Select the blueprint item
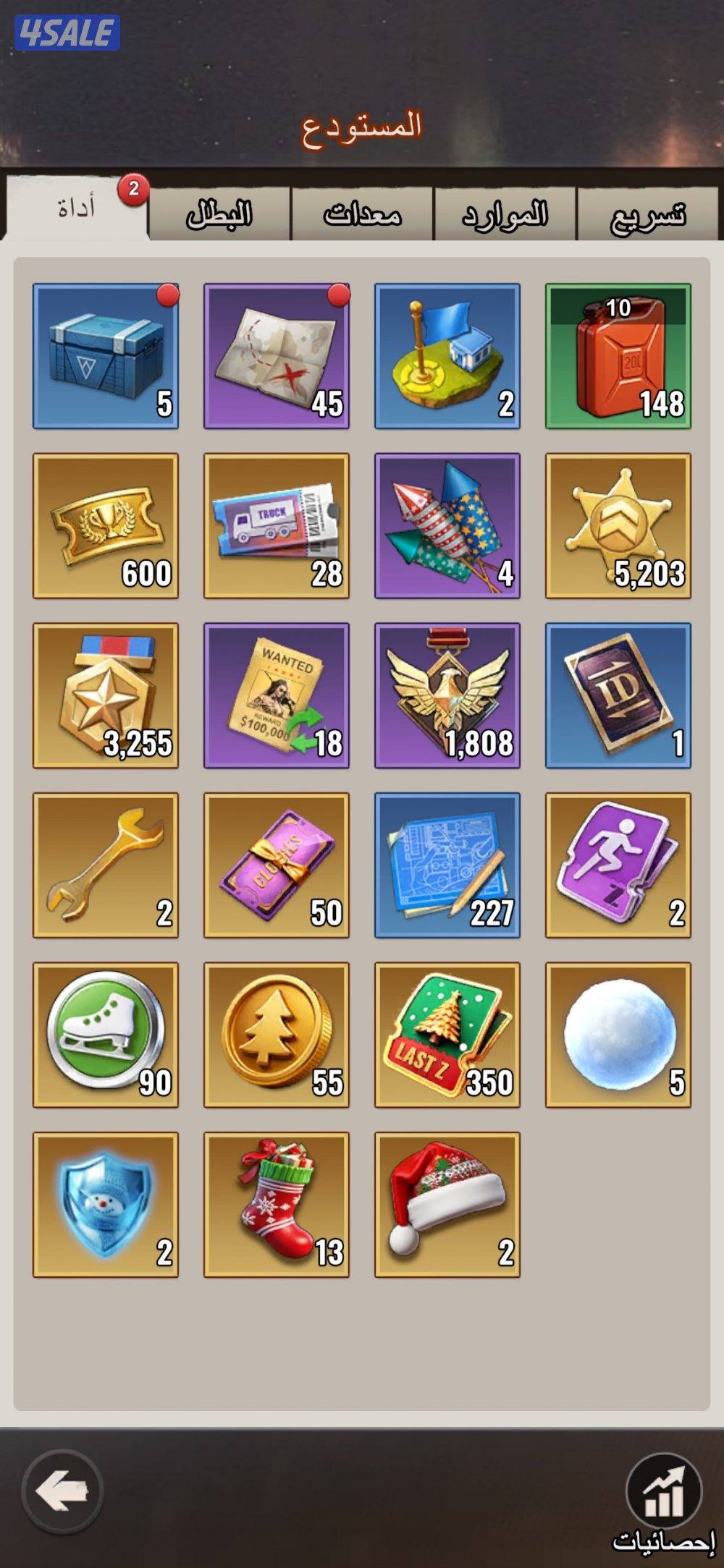Viewport: 724px width, 1568px height. point(447,865)
